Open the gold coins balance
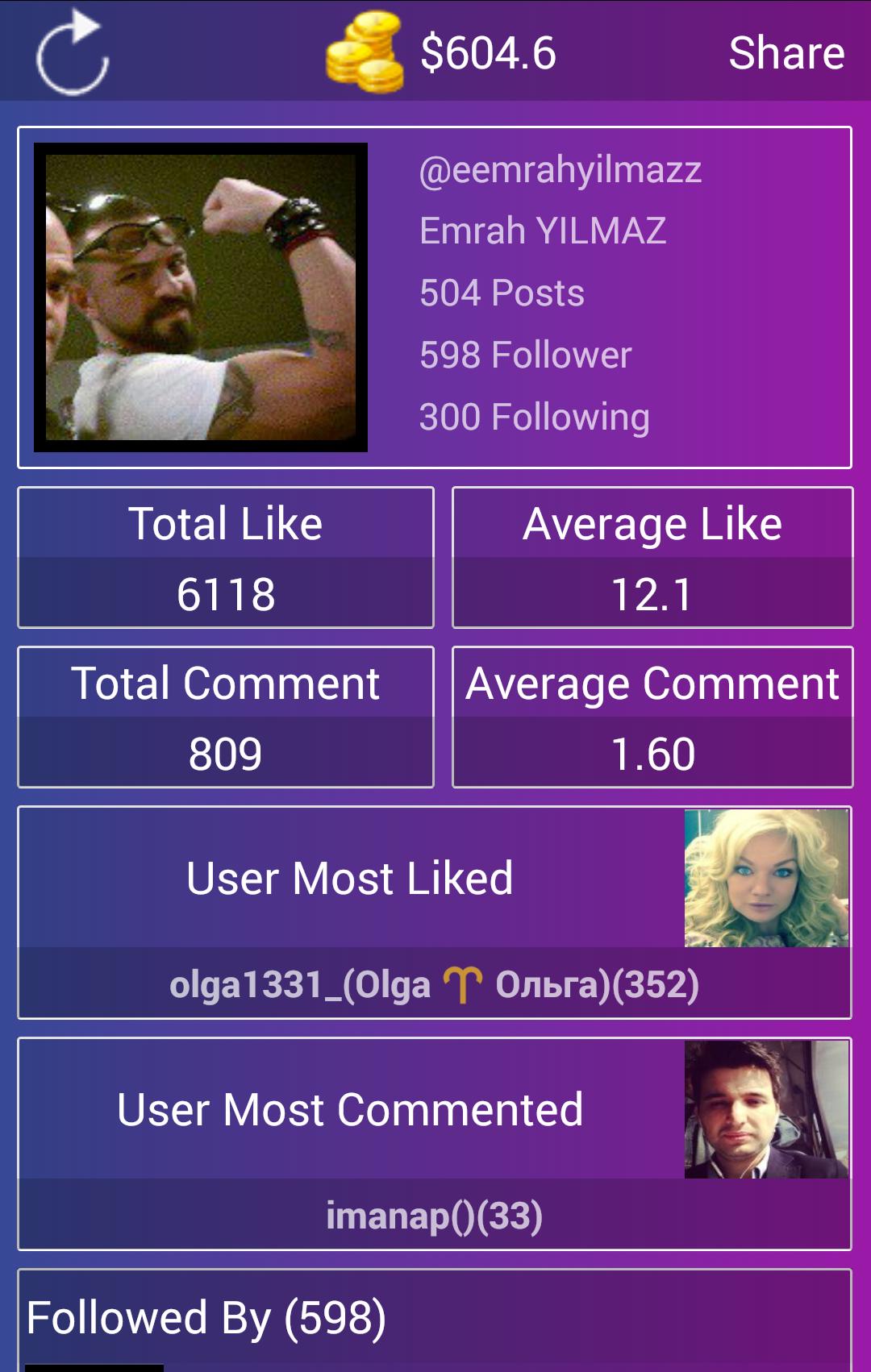This screenshot has width=871, height=1372. pos(442,53)
